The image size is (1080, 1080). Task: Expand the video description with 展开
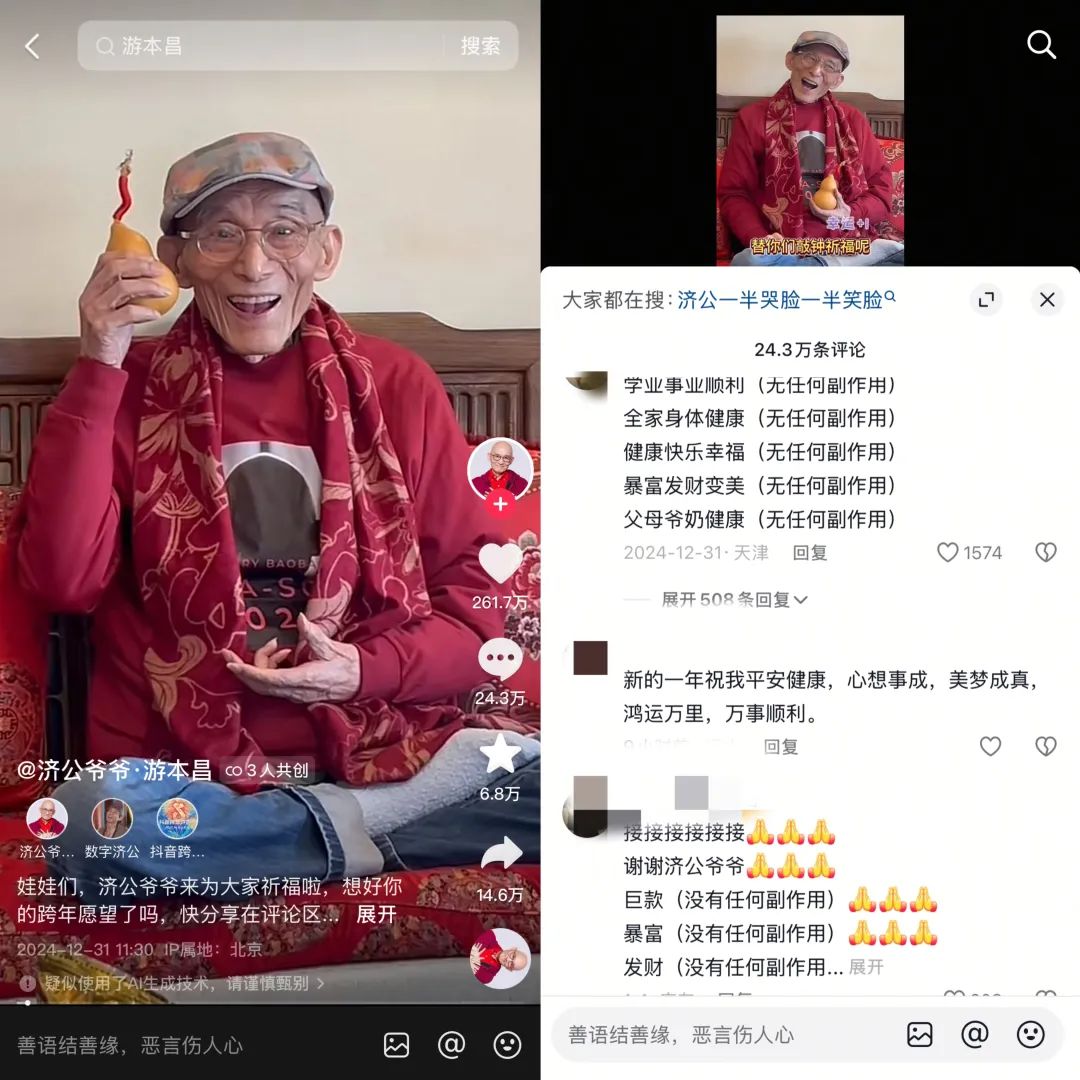pos(376,914)
